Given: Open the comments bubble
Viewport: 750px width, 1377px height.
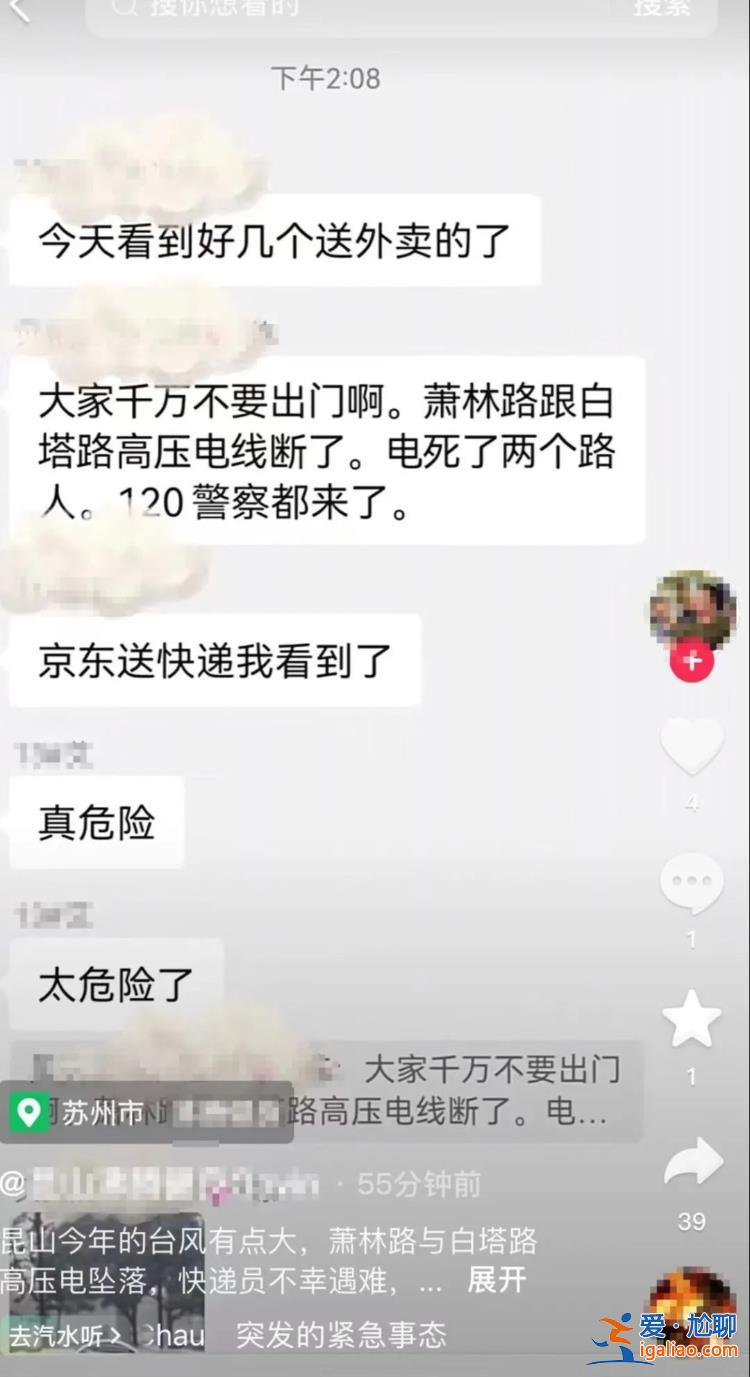Looking at the screenshot, I should click(x=692, y=884).
